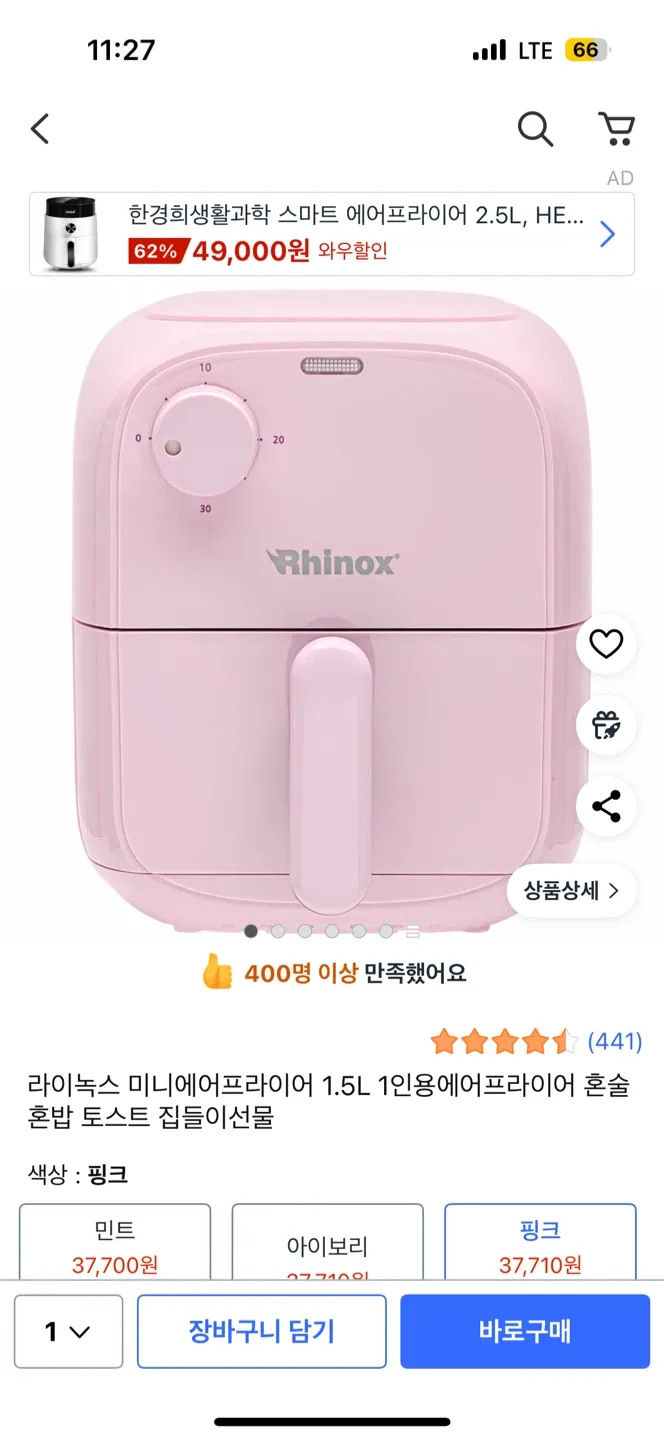Share this product
Screen dimensions: 664x1440
606,806
